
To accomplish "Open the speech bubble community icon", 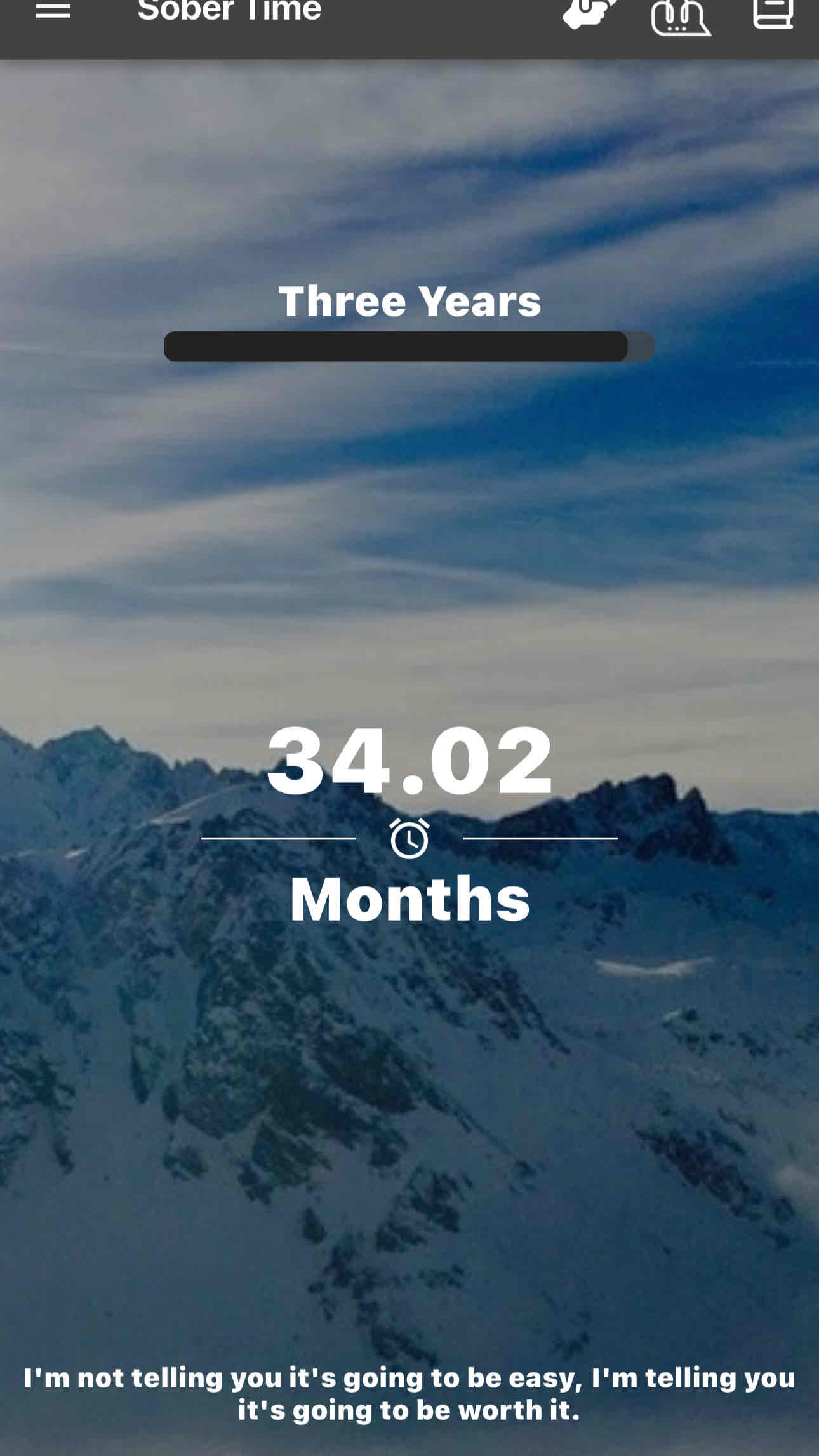I will [x=680, y=17].
